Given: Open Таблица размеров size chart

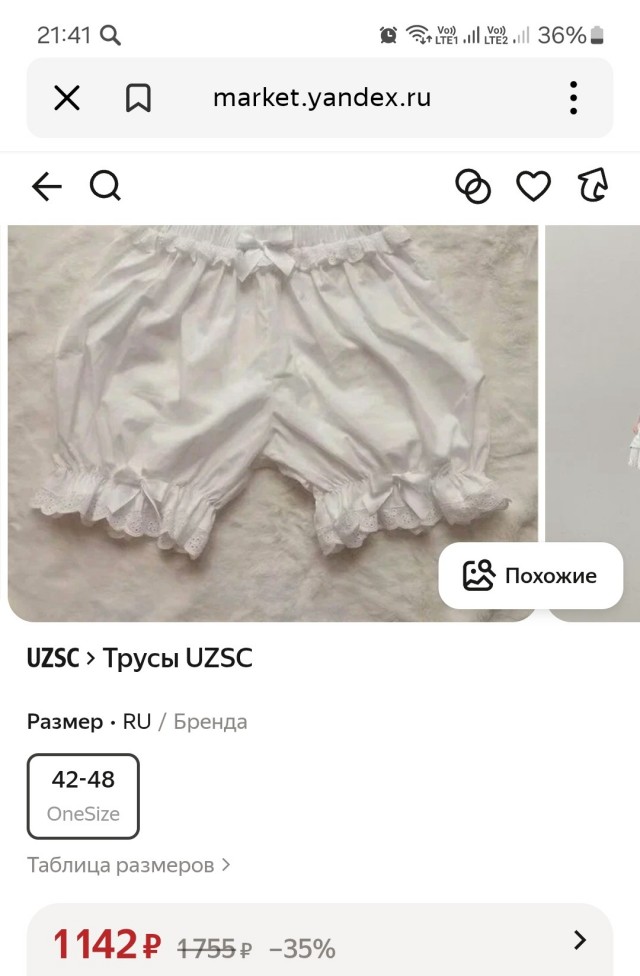Looking at the screenshot, I should click(x=128, y=864).
